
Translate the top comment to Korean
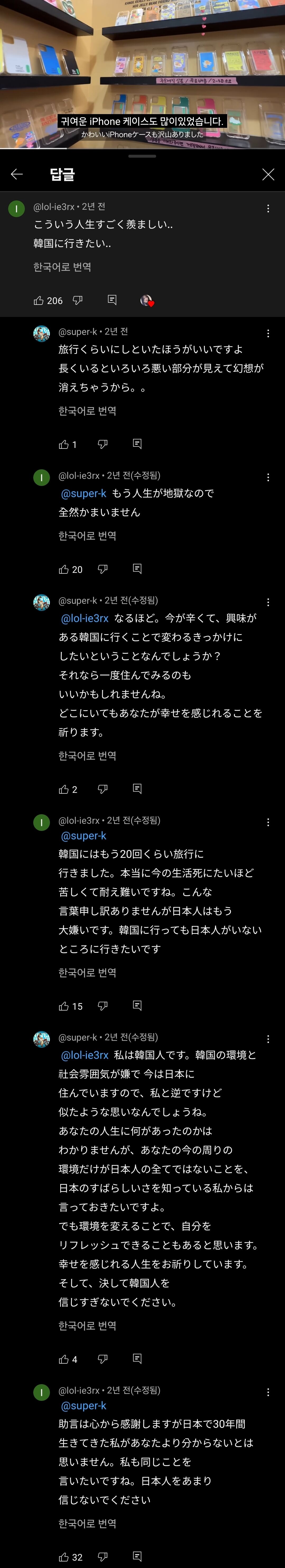coord(62,266)
